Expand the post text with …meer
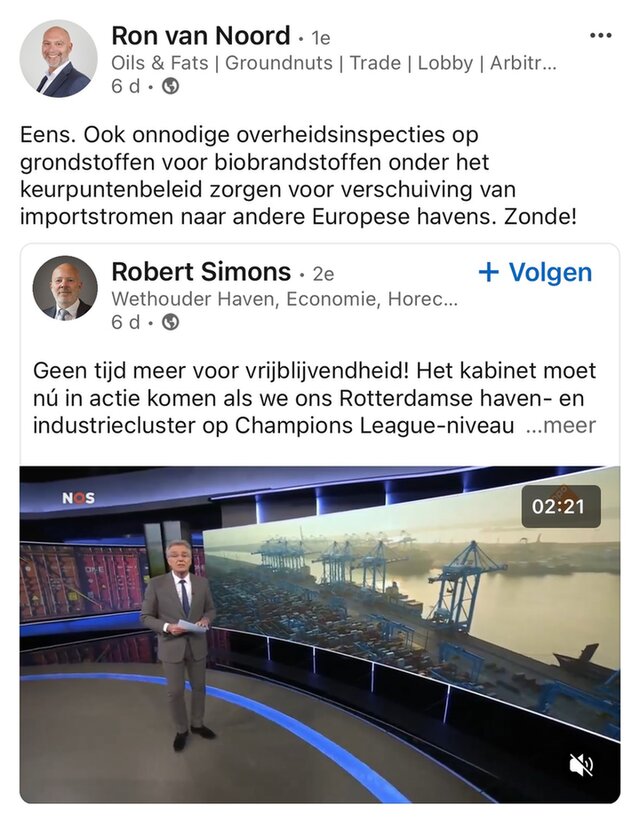Viewport: 640px width, 821px height. tap(560, 426)
